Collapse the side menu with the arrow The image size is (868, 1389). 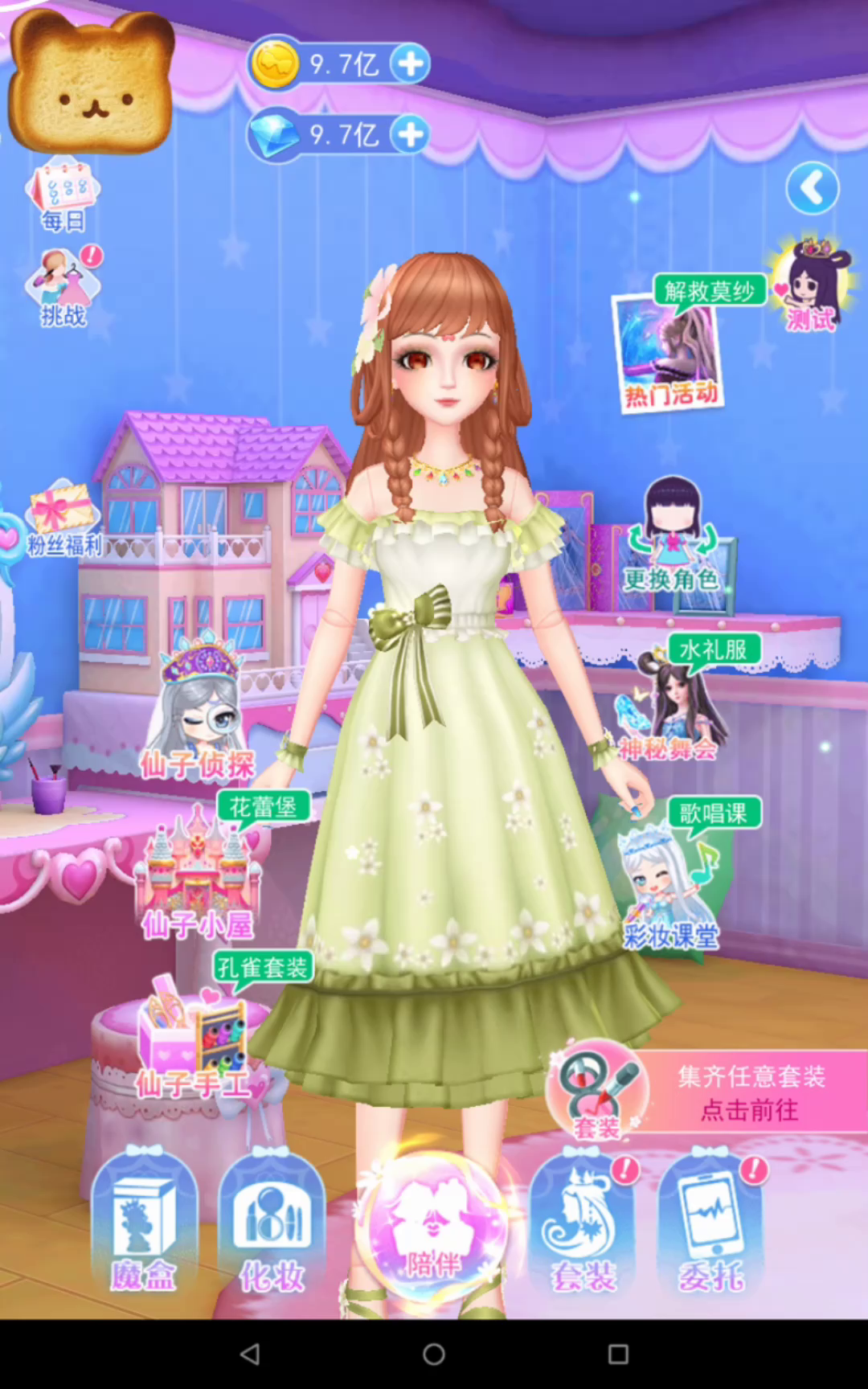point(812,190)
